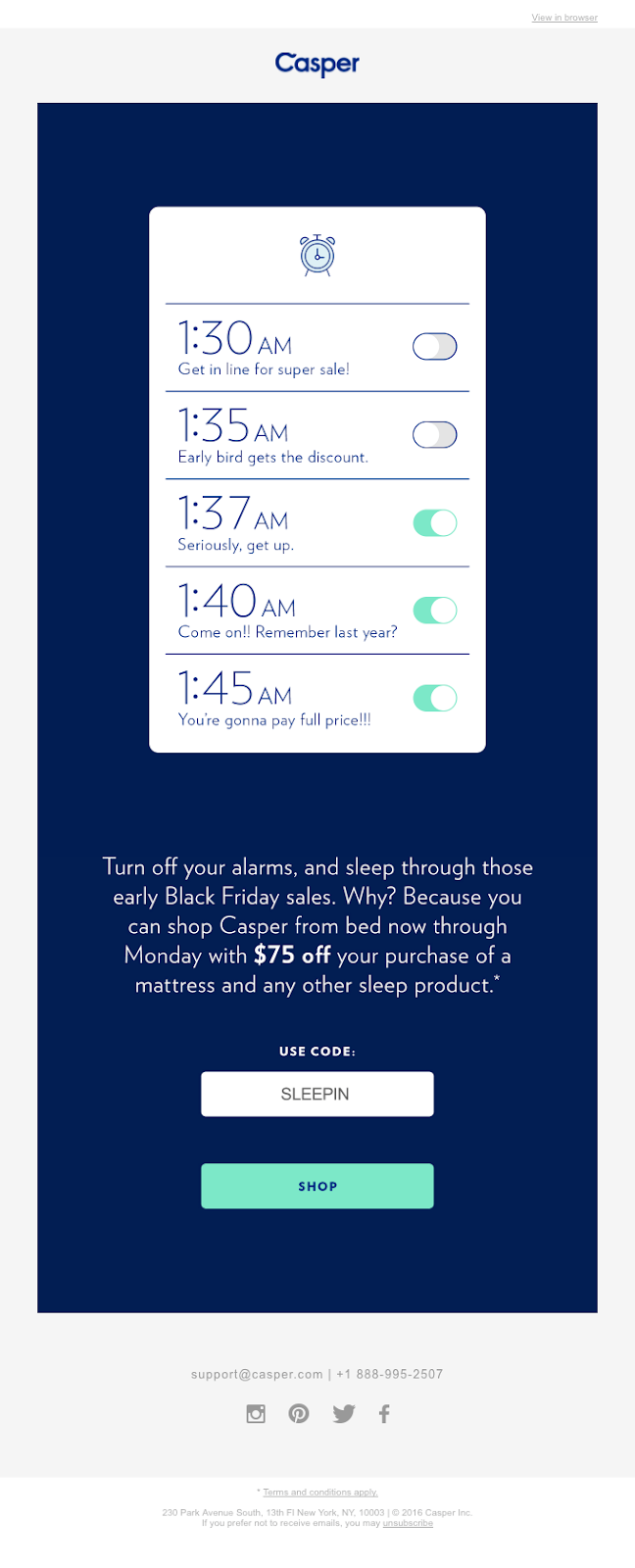Open Casper's Pinterest page icon
This screenshot has width=635, height=1568.
299,1413
